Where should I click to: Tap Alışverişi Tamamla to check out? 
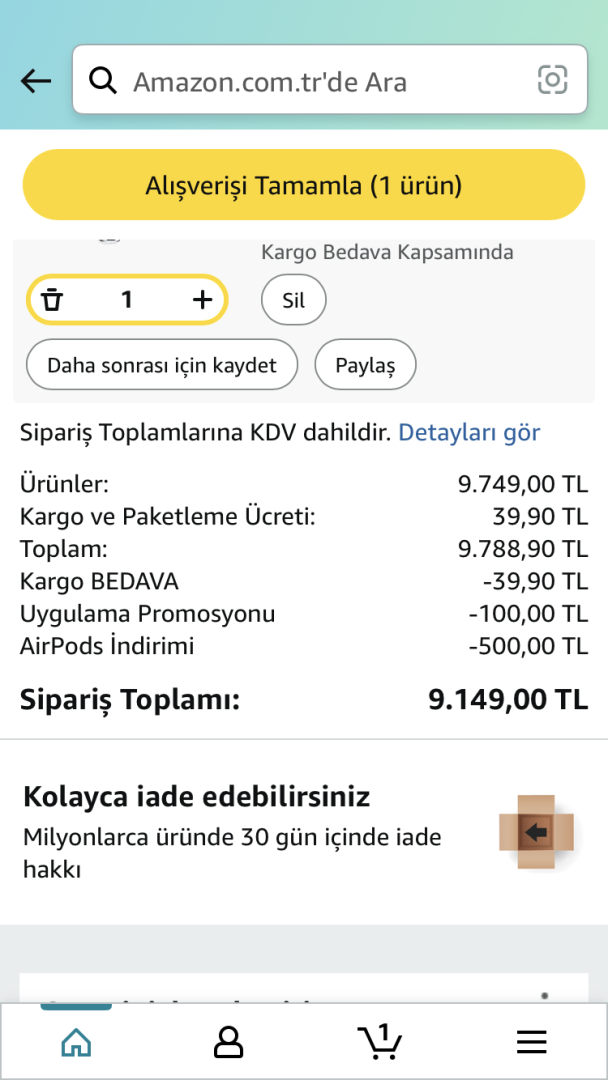pos(303,185)
